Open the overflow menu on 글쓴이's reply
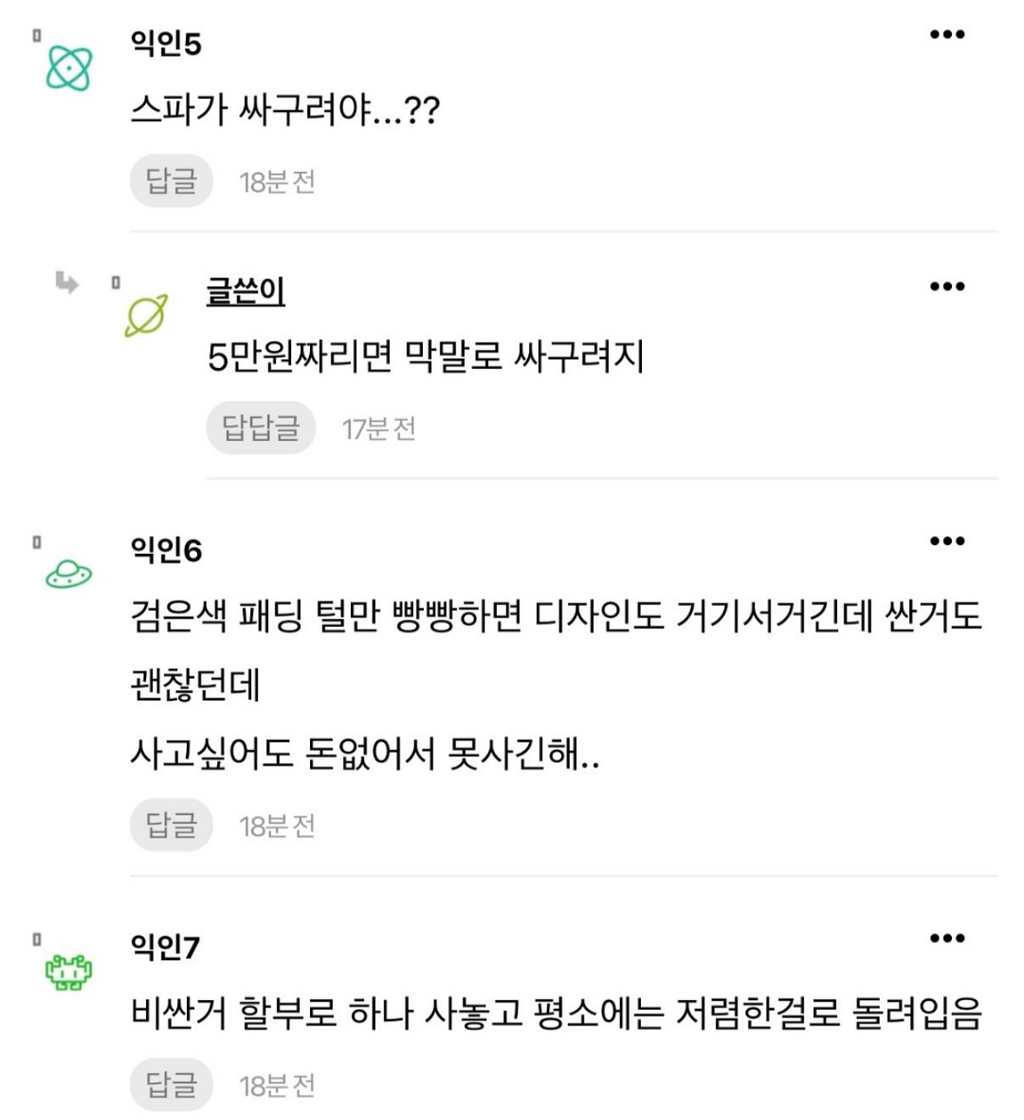Image resolution: width=1024 pixels, height=1120 pixels. tap(946, 287)
